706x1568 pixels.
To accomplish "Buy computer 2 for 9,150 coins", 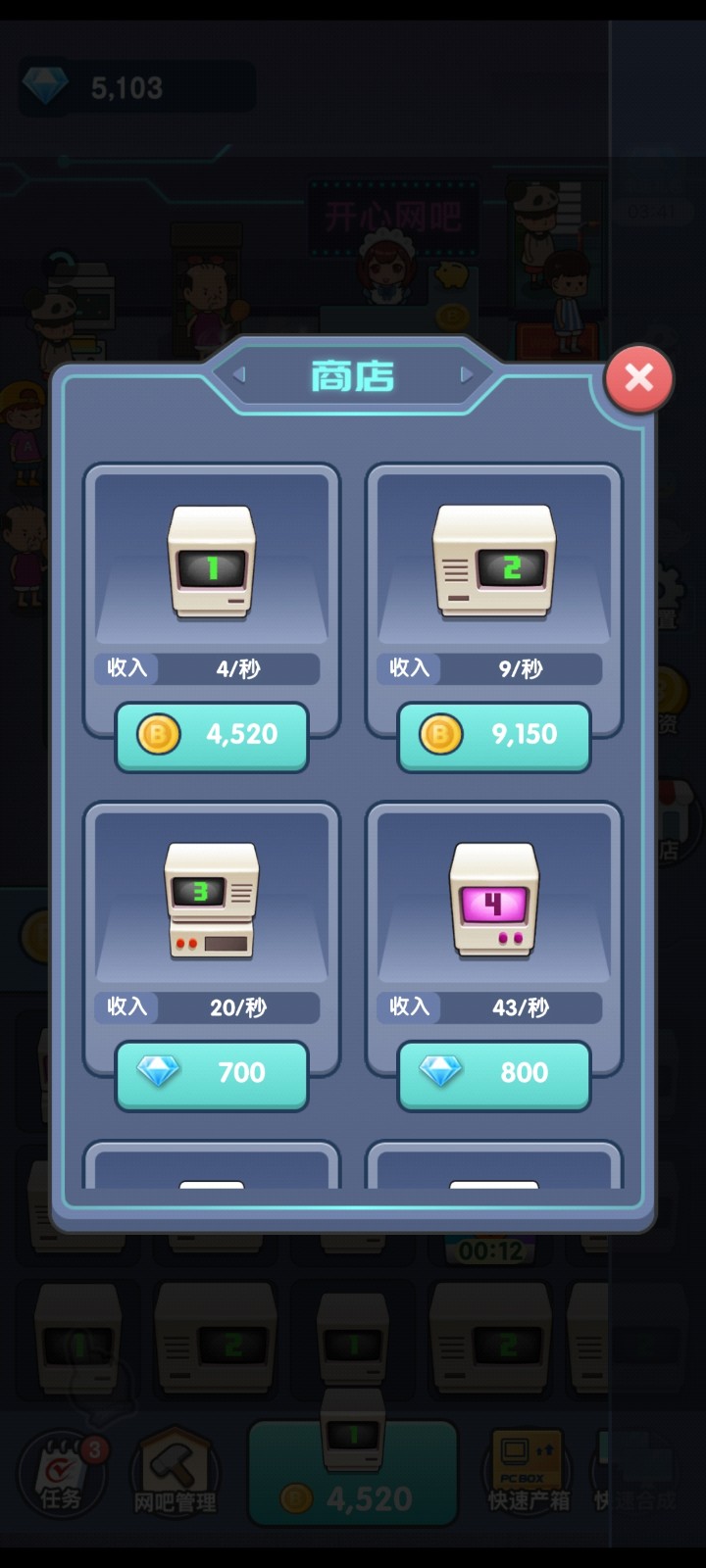I will [x=493, y=735].
